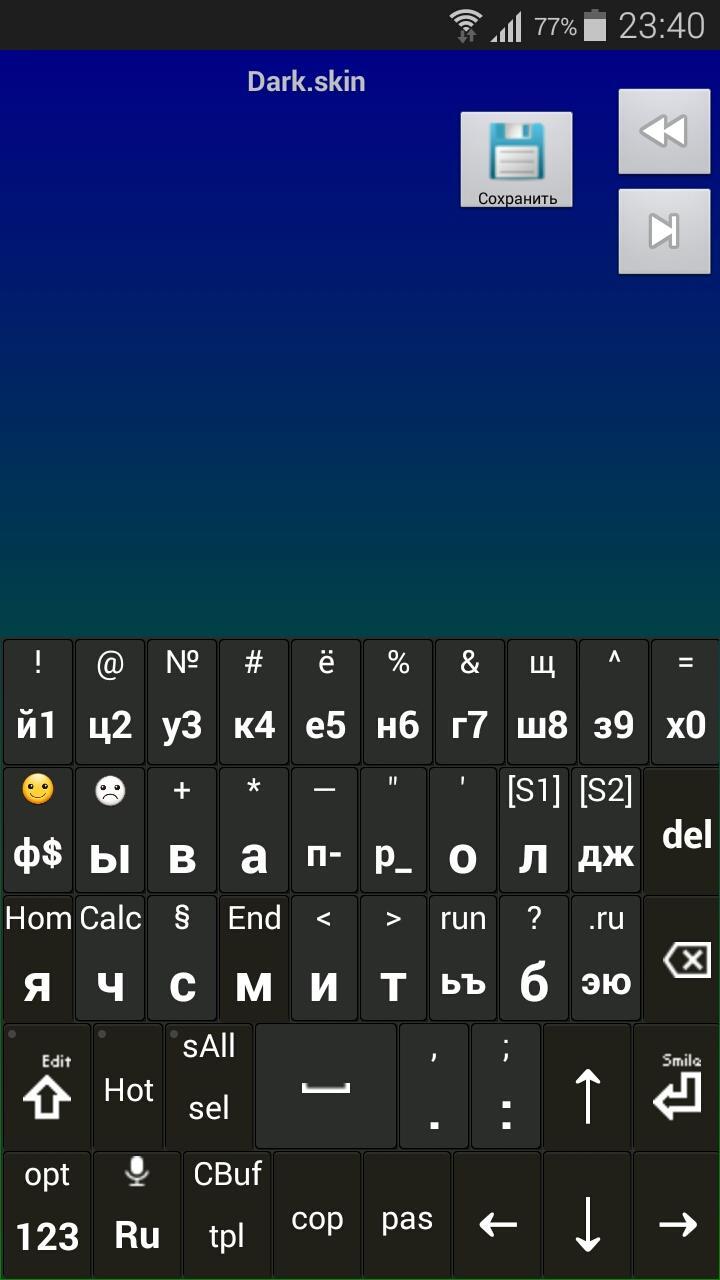Image resolution: width=720 pixels, height=1280 pixels.
Task: Change language with the Ru key
Action: (x=137, y=1215)
